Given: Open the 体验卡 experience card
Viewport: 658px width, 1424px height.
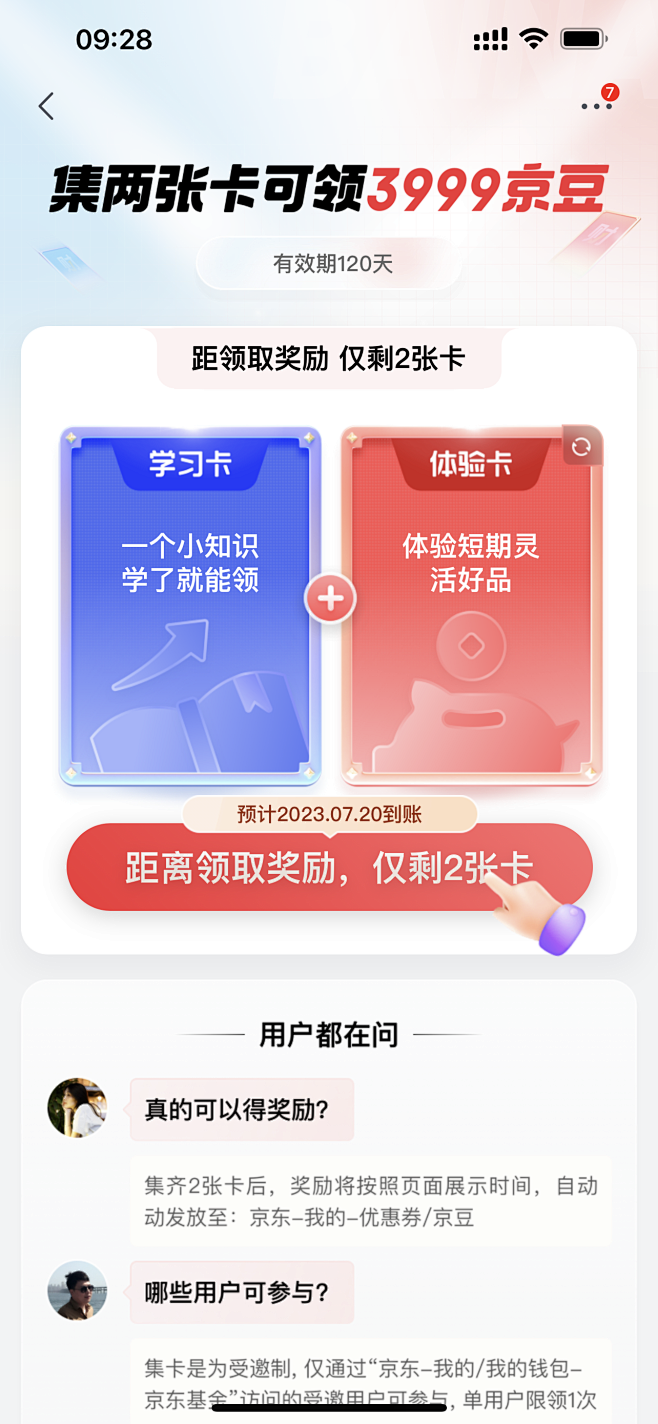Looking at the screenshot, I should point(470,606).
